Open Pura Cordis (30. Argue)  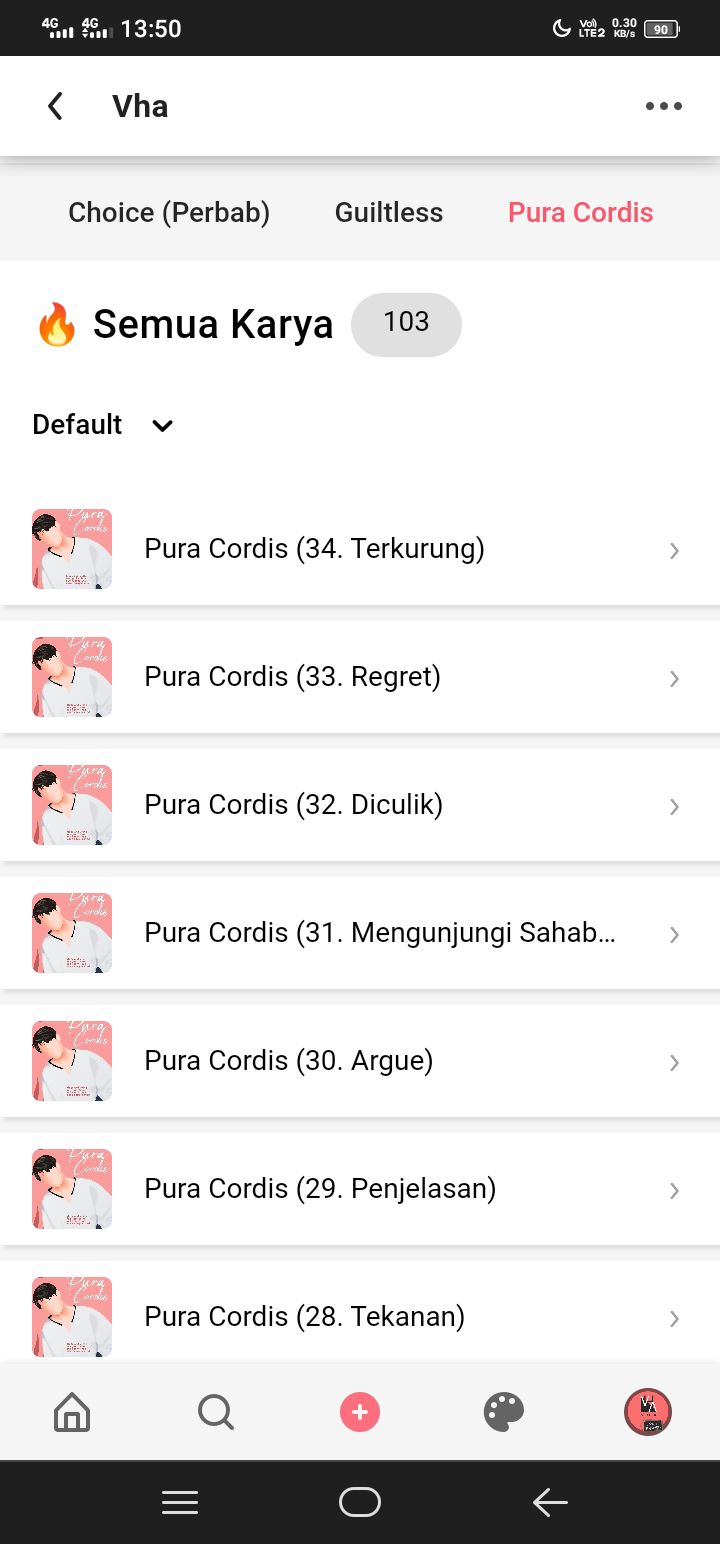pos(360,1061)
